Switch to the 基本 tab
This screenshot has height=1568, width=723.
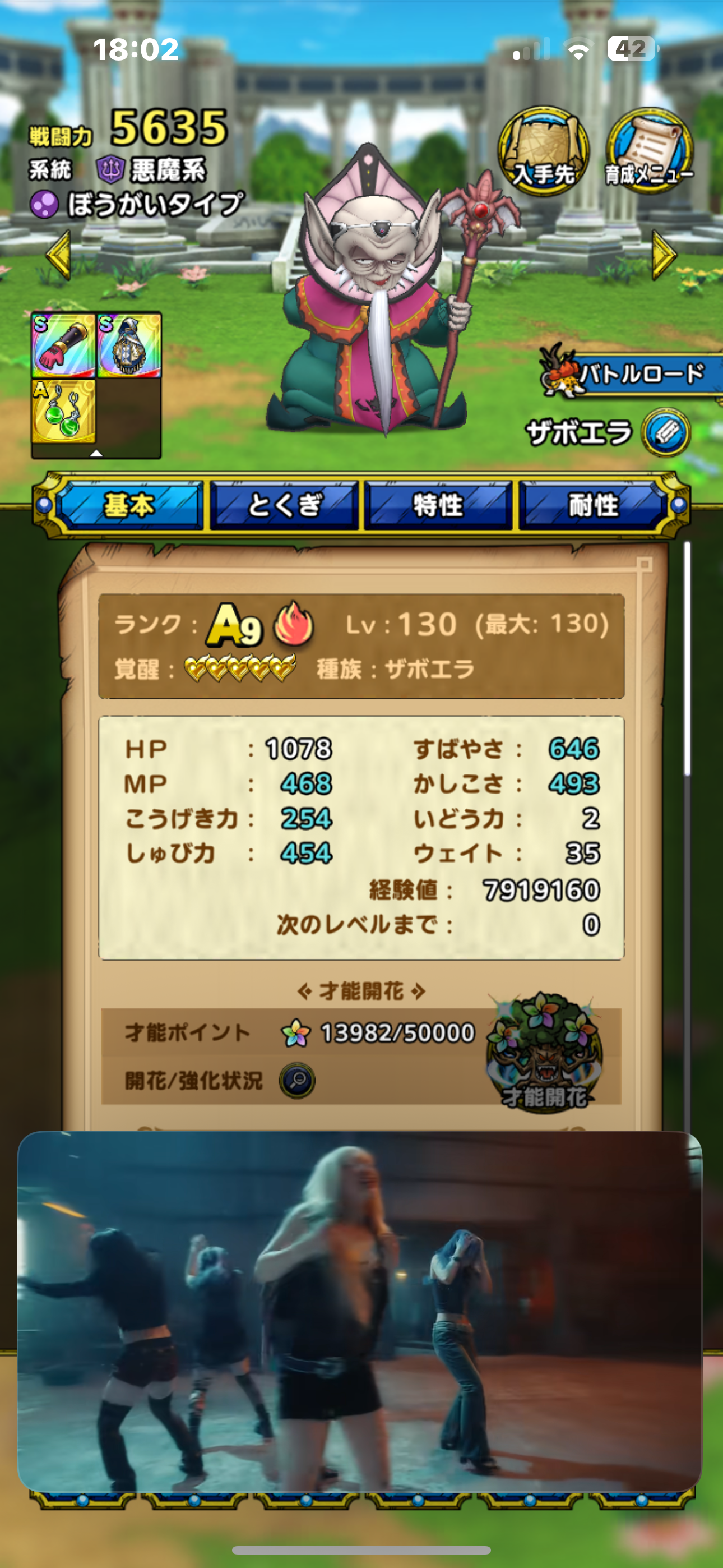click(x=129, y=505)
